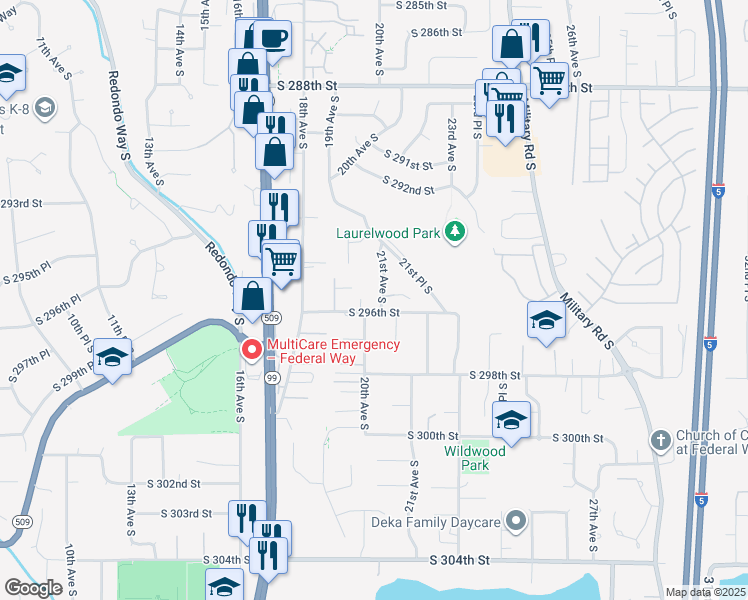The height and width of the screenshot is (600, 748).
Task: Open the shopping cart marker near 26th Ave S
Action: coord(549,78)
